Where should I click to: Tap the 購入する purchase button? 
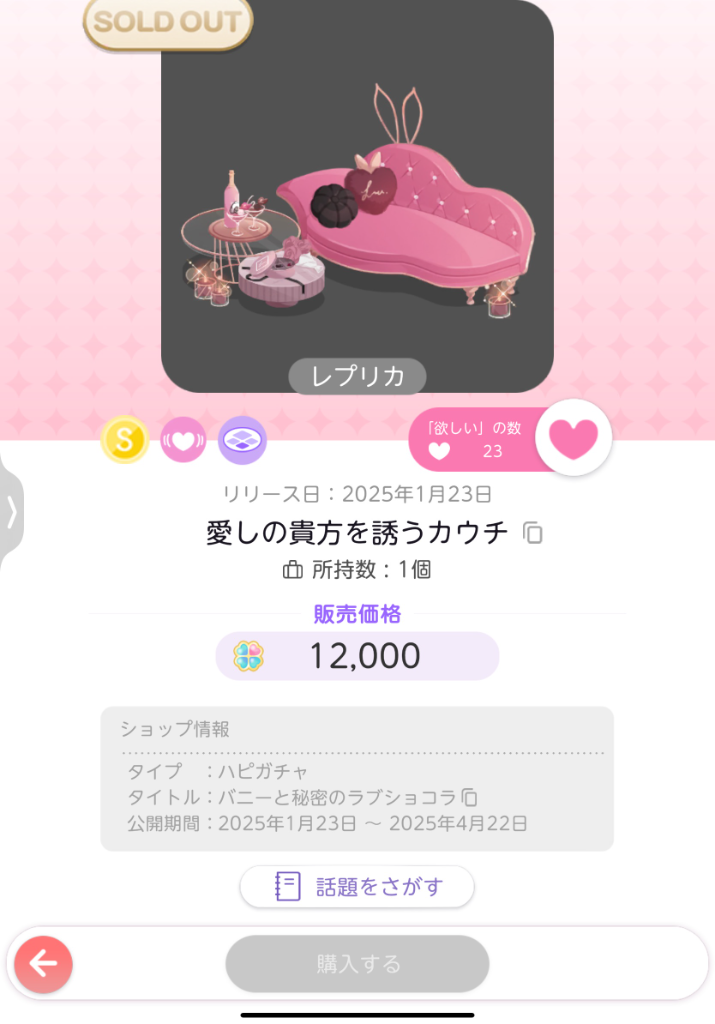357,964
